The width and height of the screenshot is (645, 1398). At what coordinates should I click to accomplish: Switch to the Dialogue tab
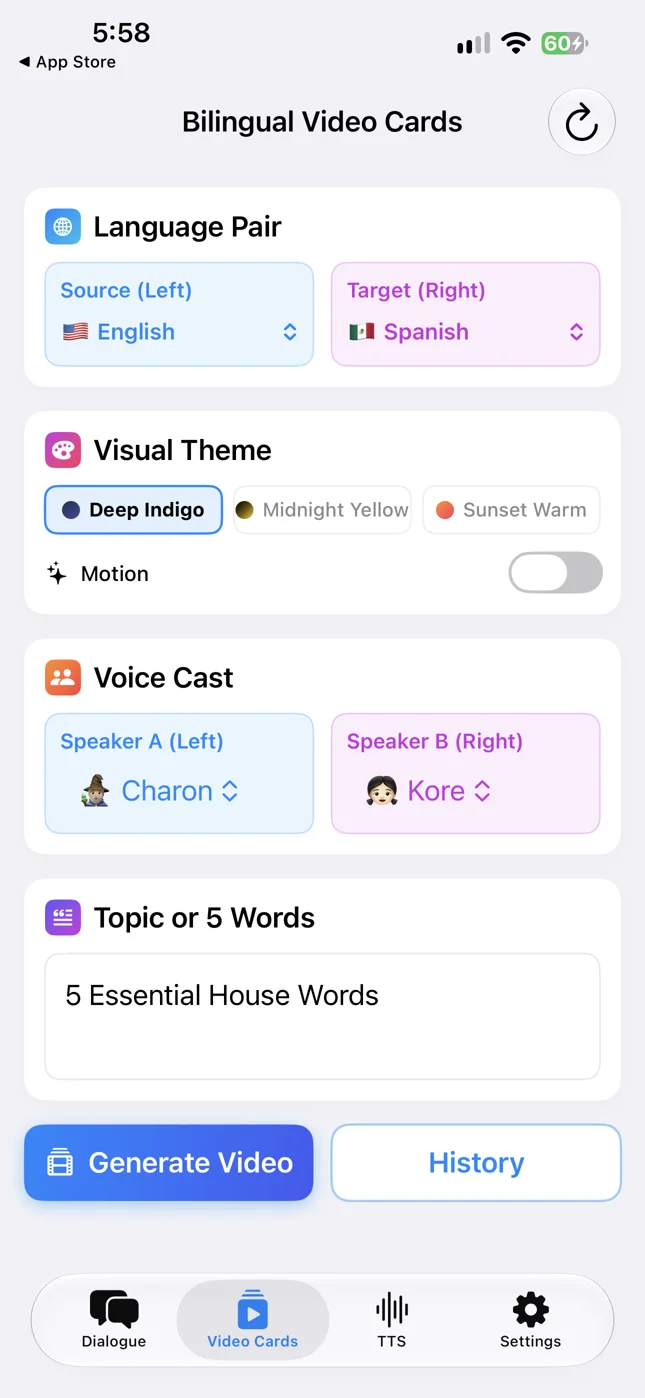[114, 1320]
